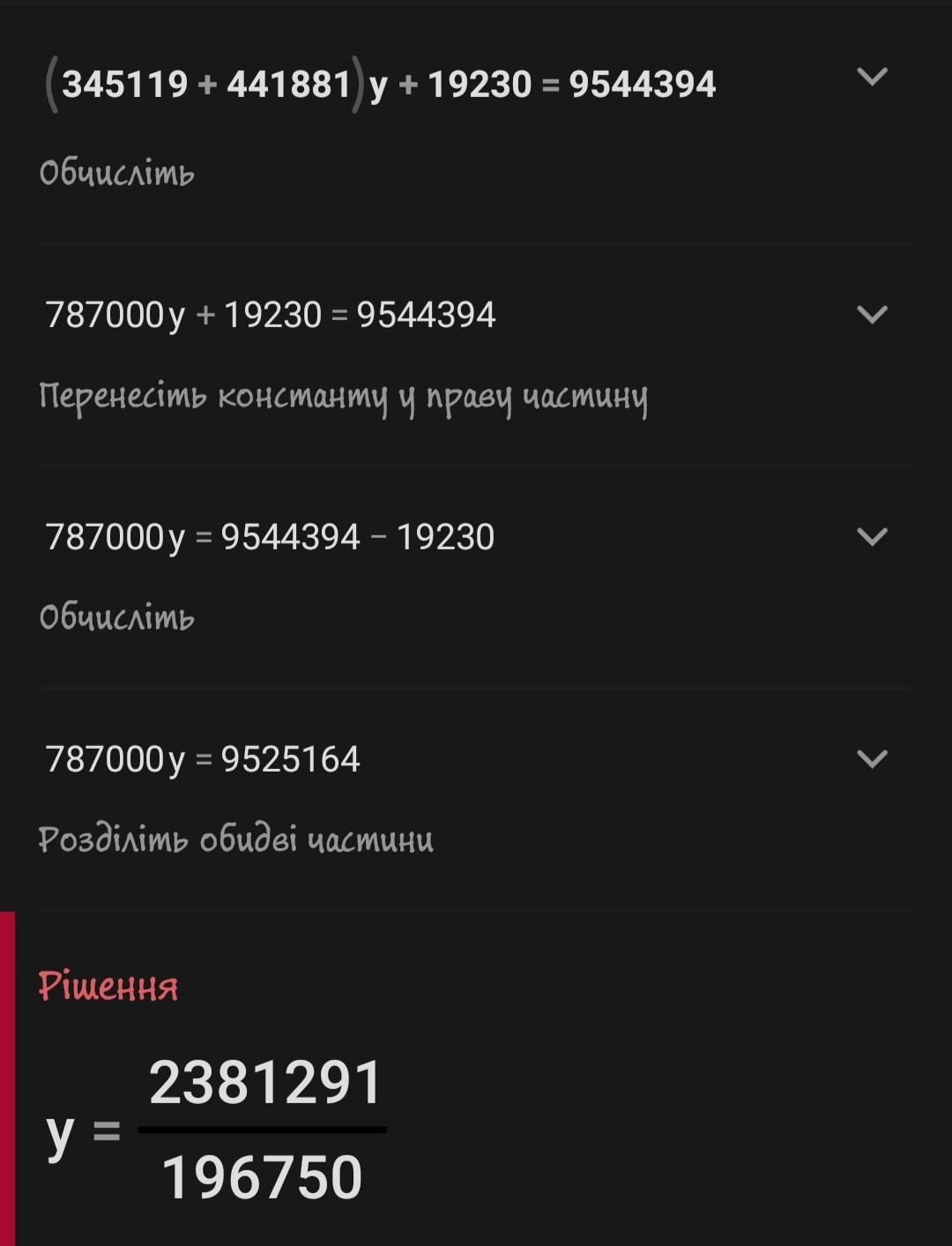Image resolution: width=952 pixels, height=1246 pixels.
Task: Expand the step (345119 + 441881)y + 19230 = 9544394
Action: point(872,77)
